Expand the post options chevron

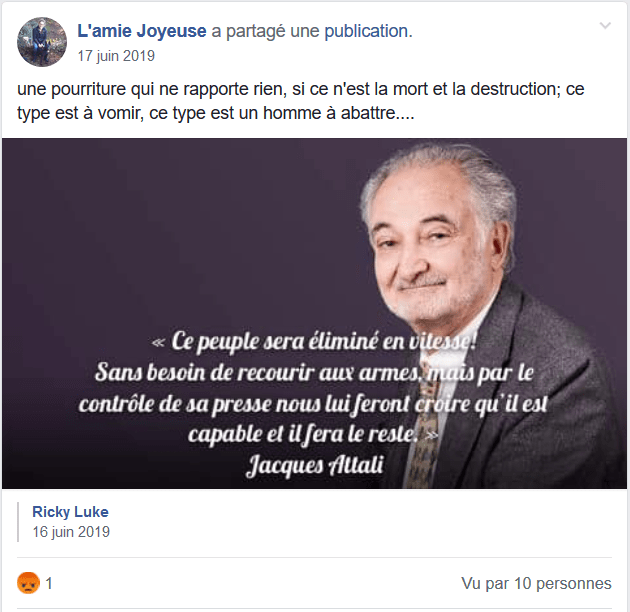605,26
